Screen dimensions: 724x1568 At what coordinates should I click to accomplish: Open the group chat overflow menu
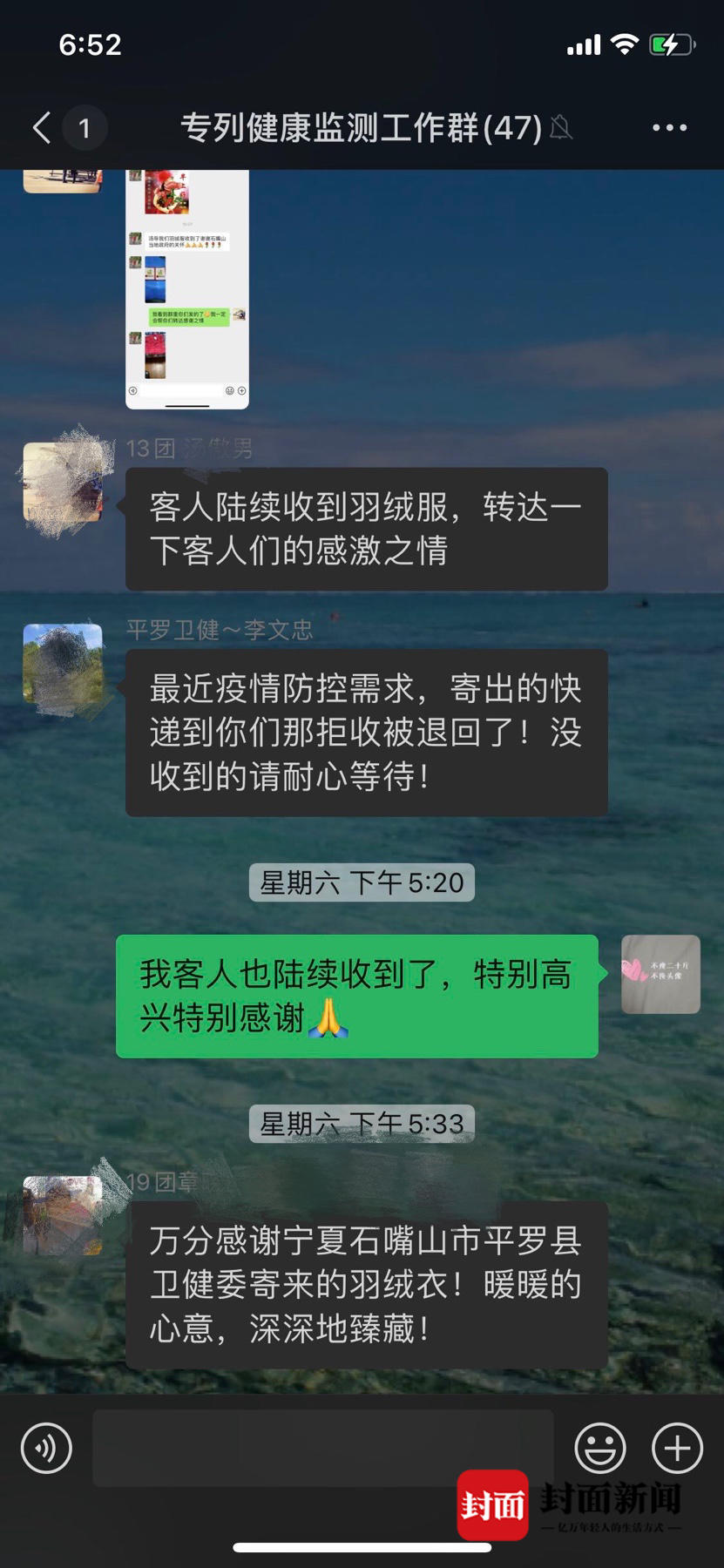coord(669,128)
